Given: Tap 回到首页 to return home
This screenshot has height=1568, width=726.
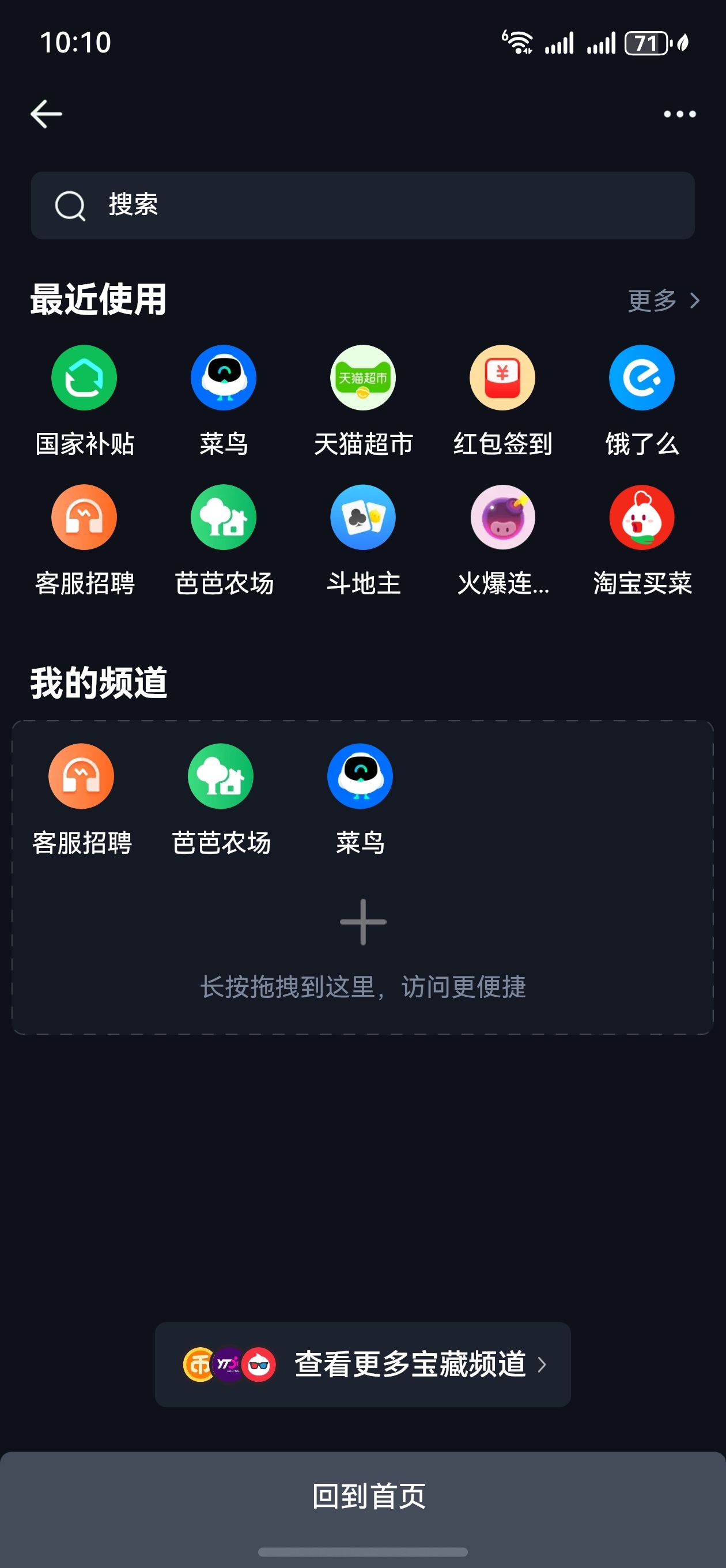Looking at the screenshot, I should (369, 1495).
